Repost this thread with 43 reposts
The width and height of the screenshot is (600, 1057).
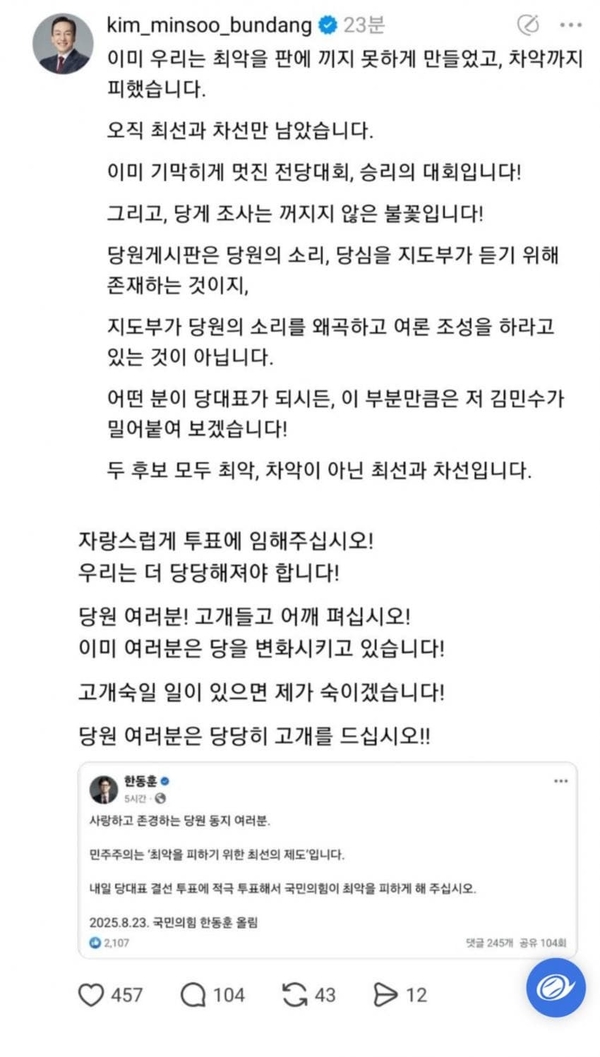click(x=294, y=995)
